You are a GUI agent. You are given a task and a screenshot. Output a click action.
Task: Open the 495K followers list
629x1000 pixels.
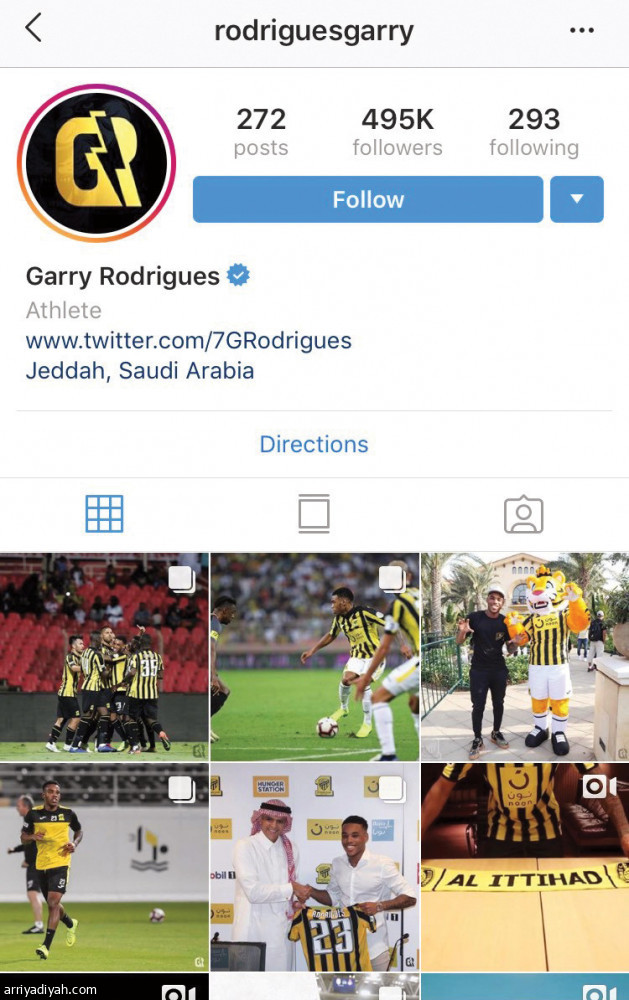[397, 133]
